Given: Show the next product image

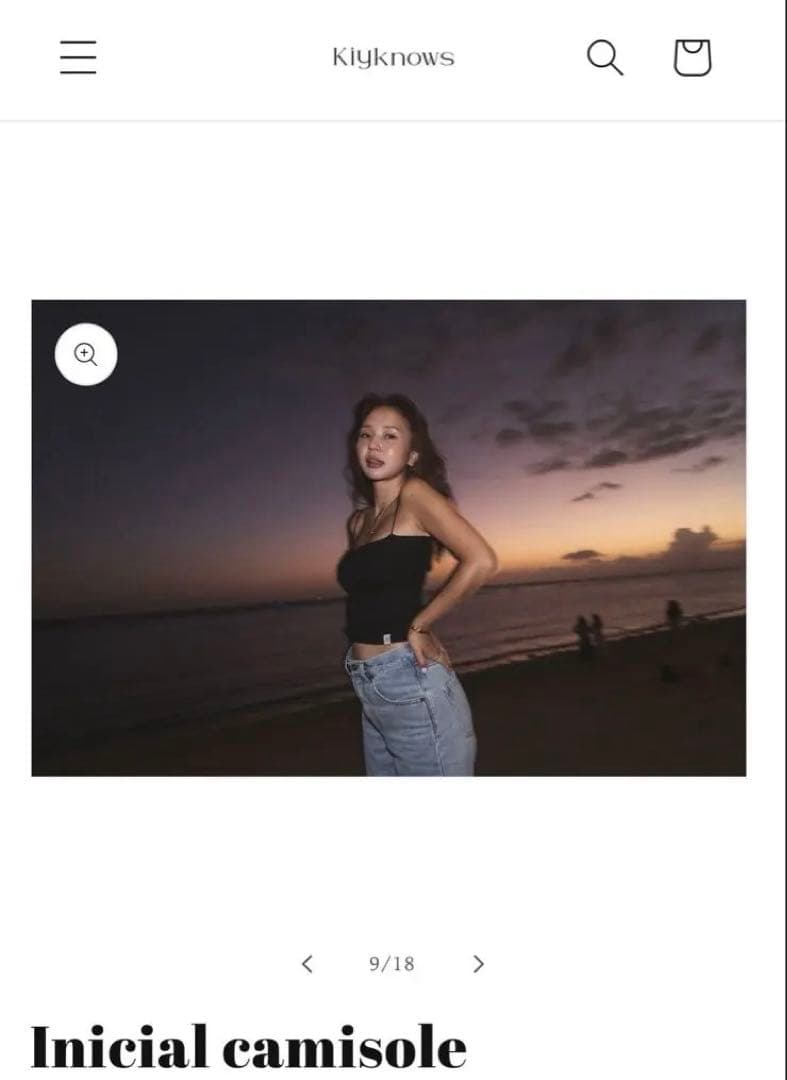Looking at the screenshot, I should tap(478, 964).
